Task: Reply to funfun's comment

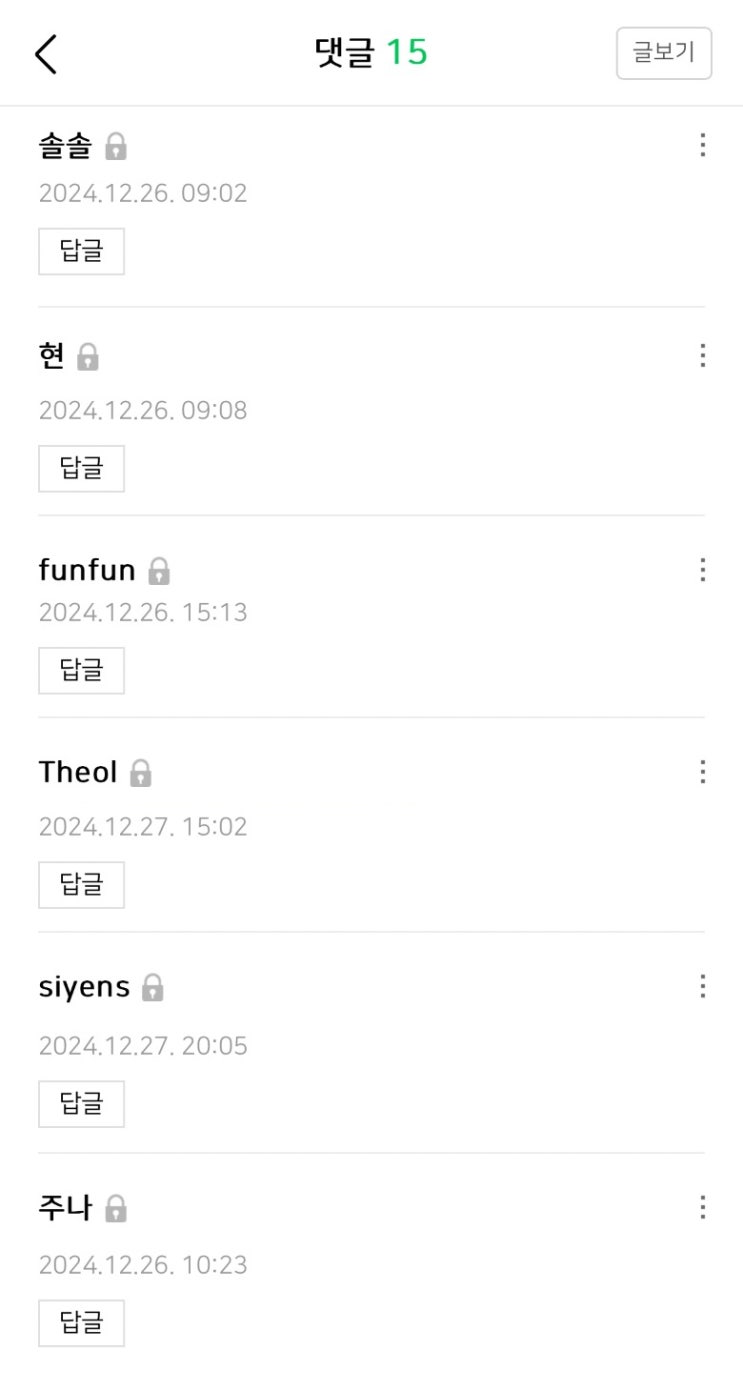Action: coord(81,670)
